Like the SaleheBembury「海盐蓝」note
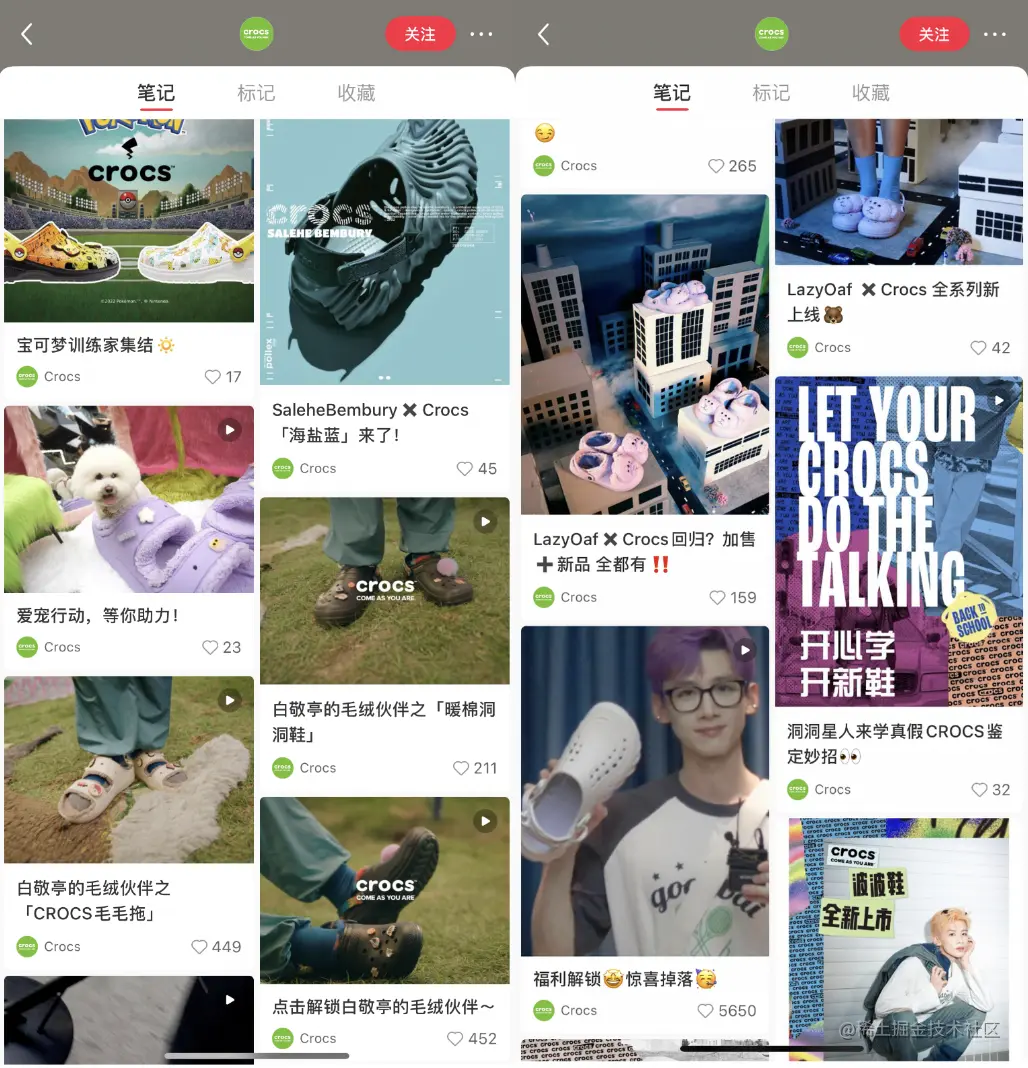Image resolution: width=1028 pixels, height=1068 pixels. tap(465, 469)
